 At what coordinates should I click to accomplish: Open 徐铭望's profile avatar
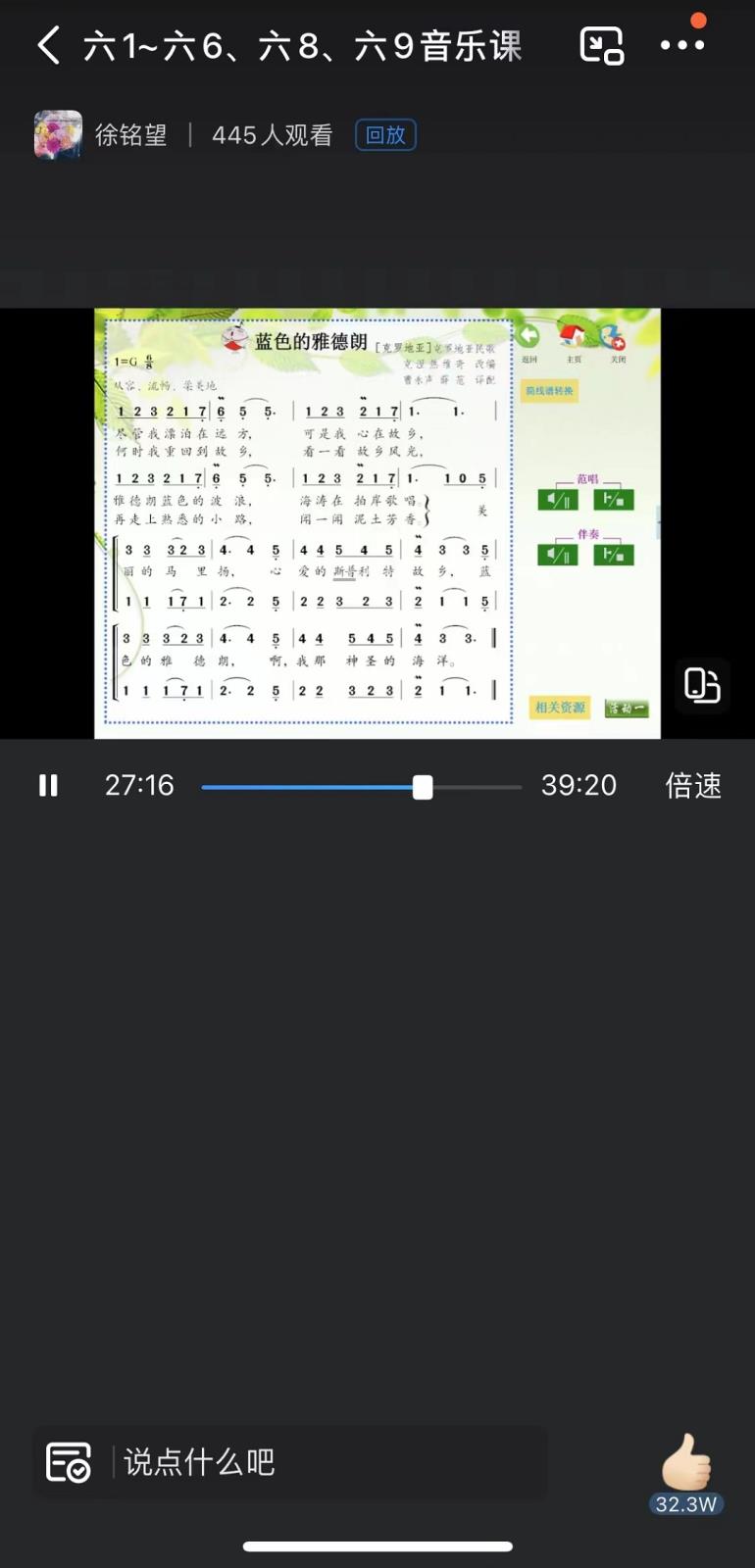click(58, 134)
